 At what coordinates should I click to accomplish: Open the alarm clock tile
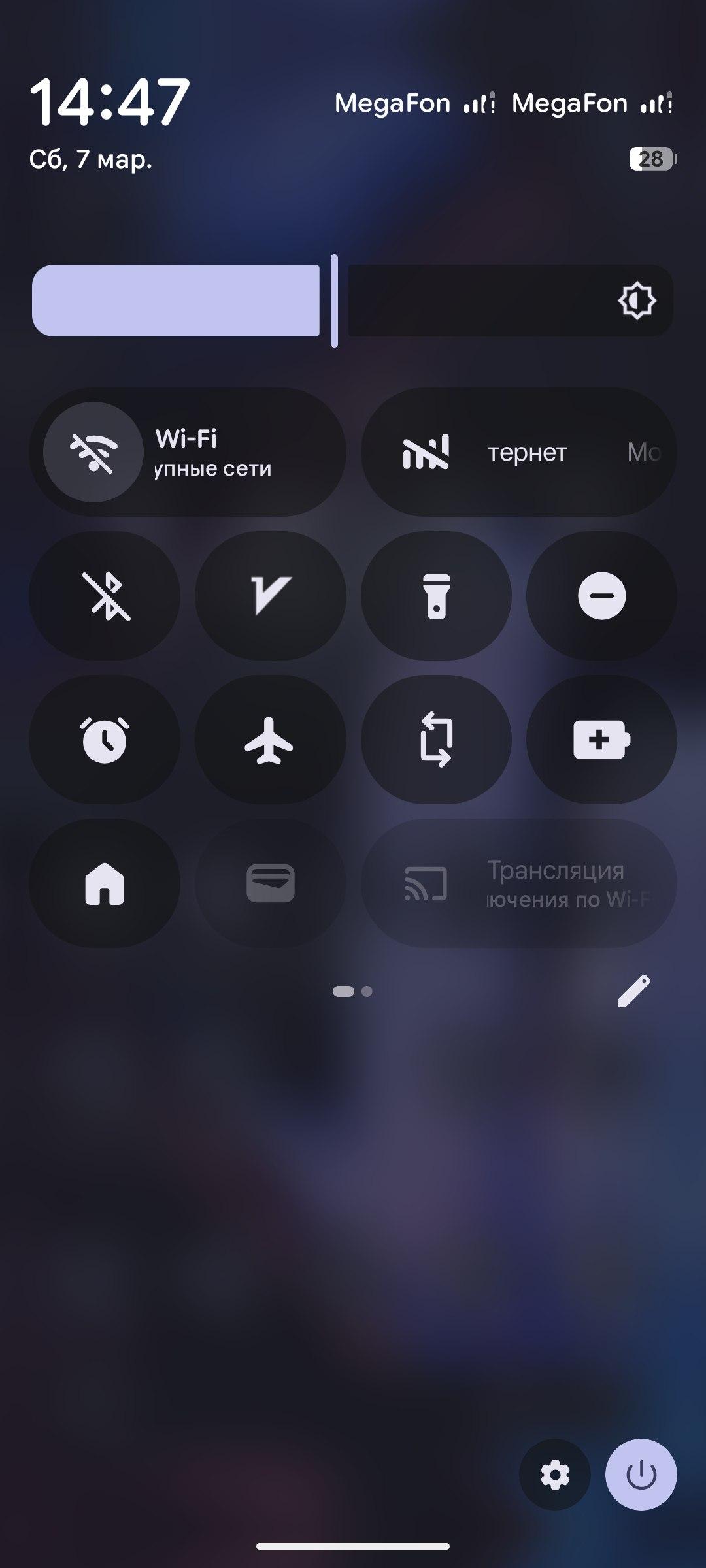point(105,740)
